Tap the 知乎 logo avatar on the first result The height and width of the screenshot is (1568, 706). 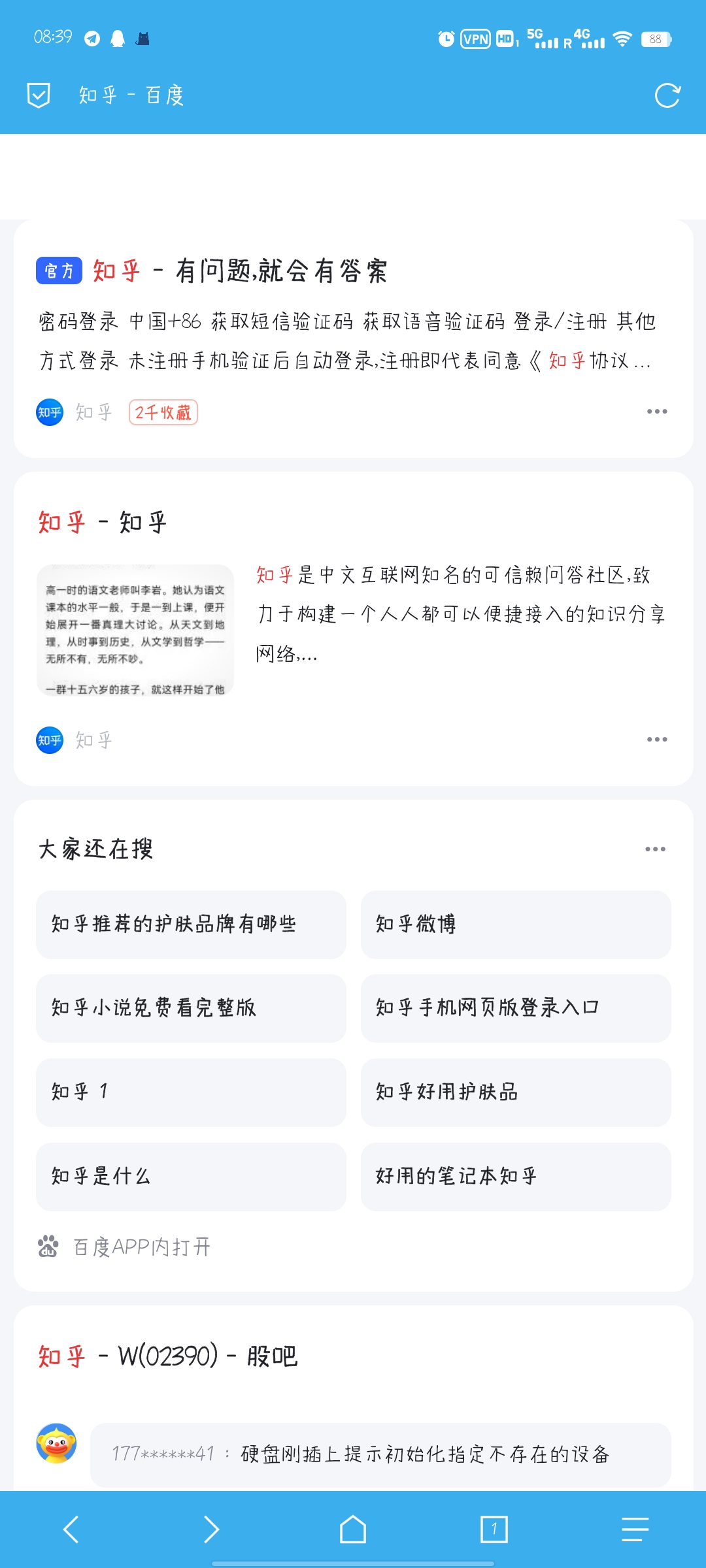(x=49, y=412)
